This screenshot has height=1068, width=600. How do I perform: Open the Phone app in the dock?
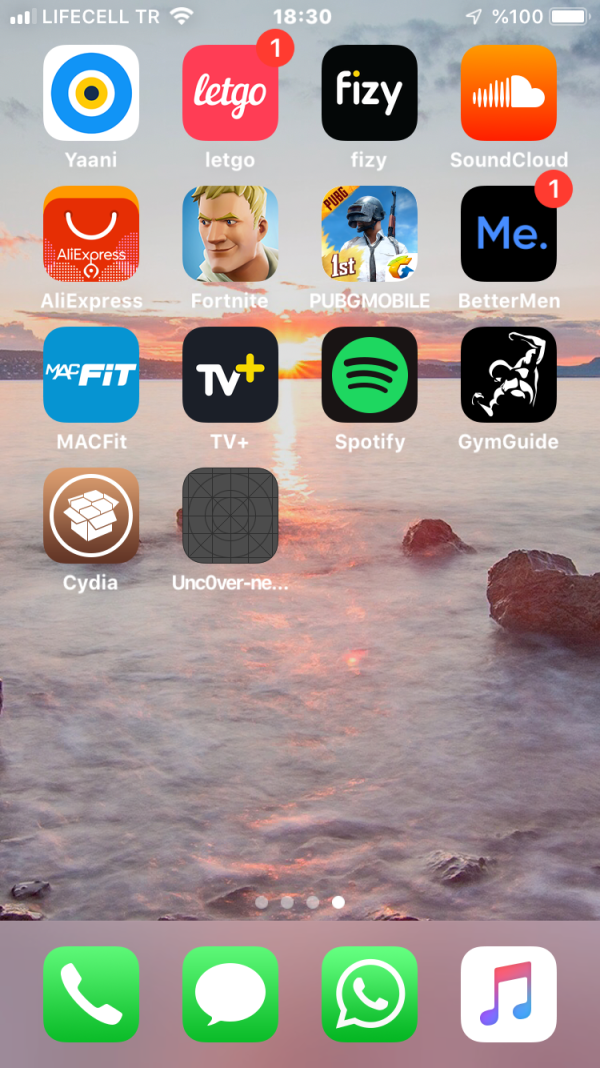[91, 994]
